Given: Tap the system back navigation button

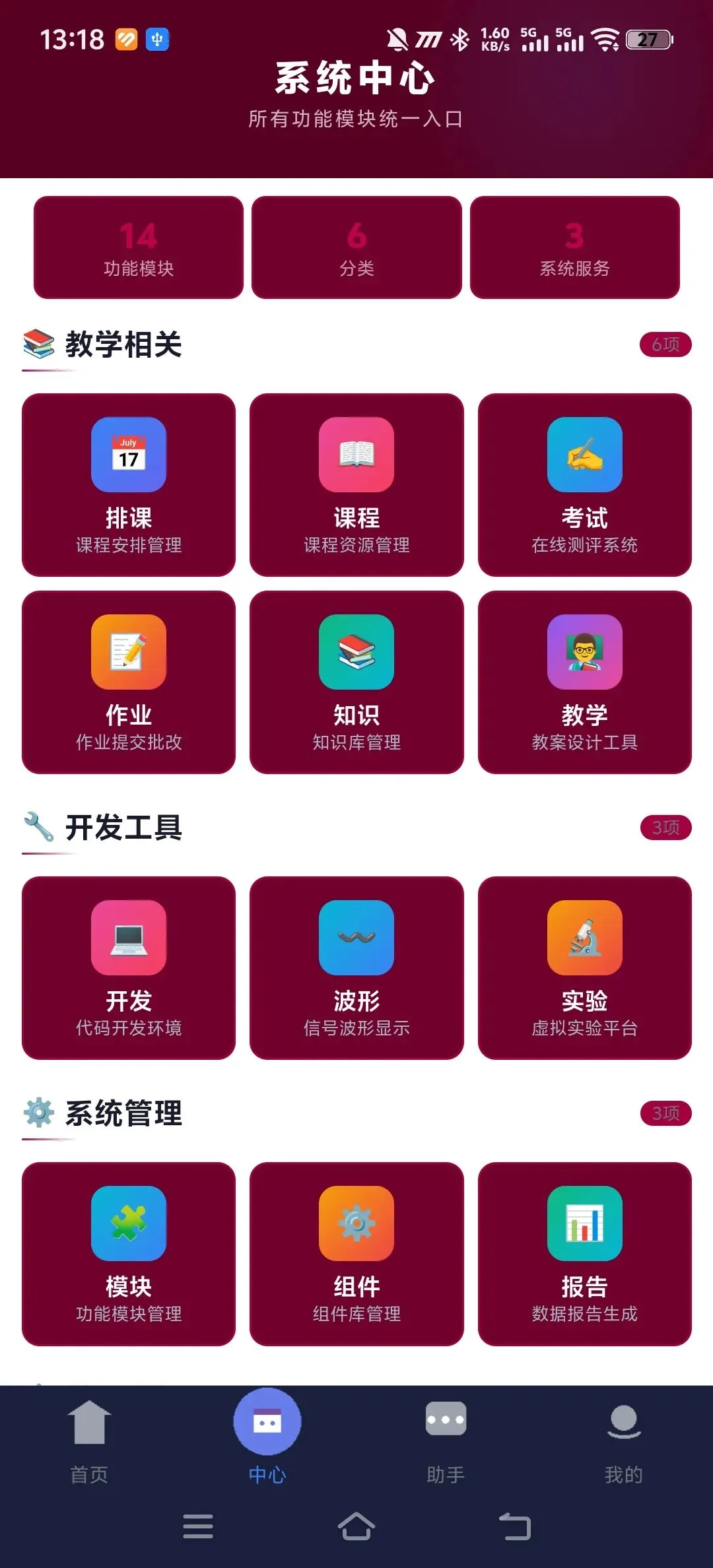Looking at the screenshot, I should [x=515, y=1526].
